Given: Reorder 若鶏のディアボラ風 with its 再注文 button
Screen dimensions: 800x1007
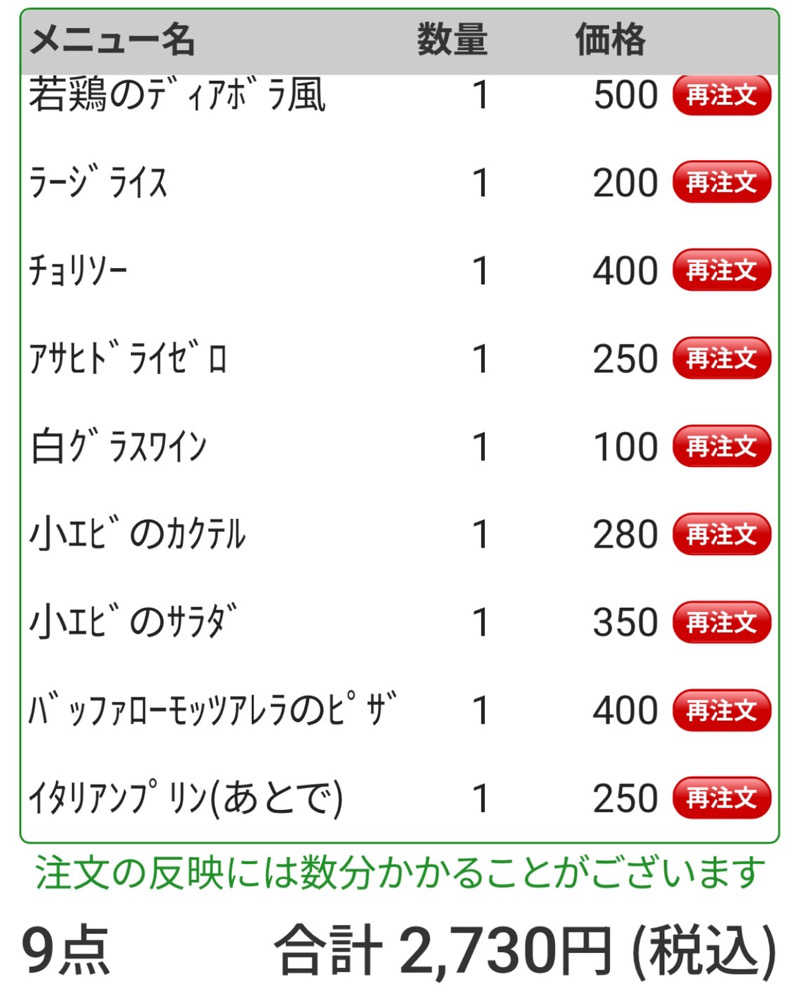Looking at the screenshot, I should (x=722, y=96).
